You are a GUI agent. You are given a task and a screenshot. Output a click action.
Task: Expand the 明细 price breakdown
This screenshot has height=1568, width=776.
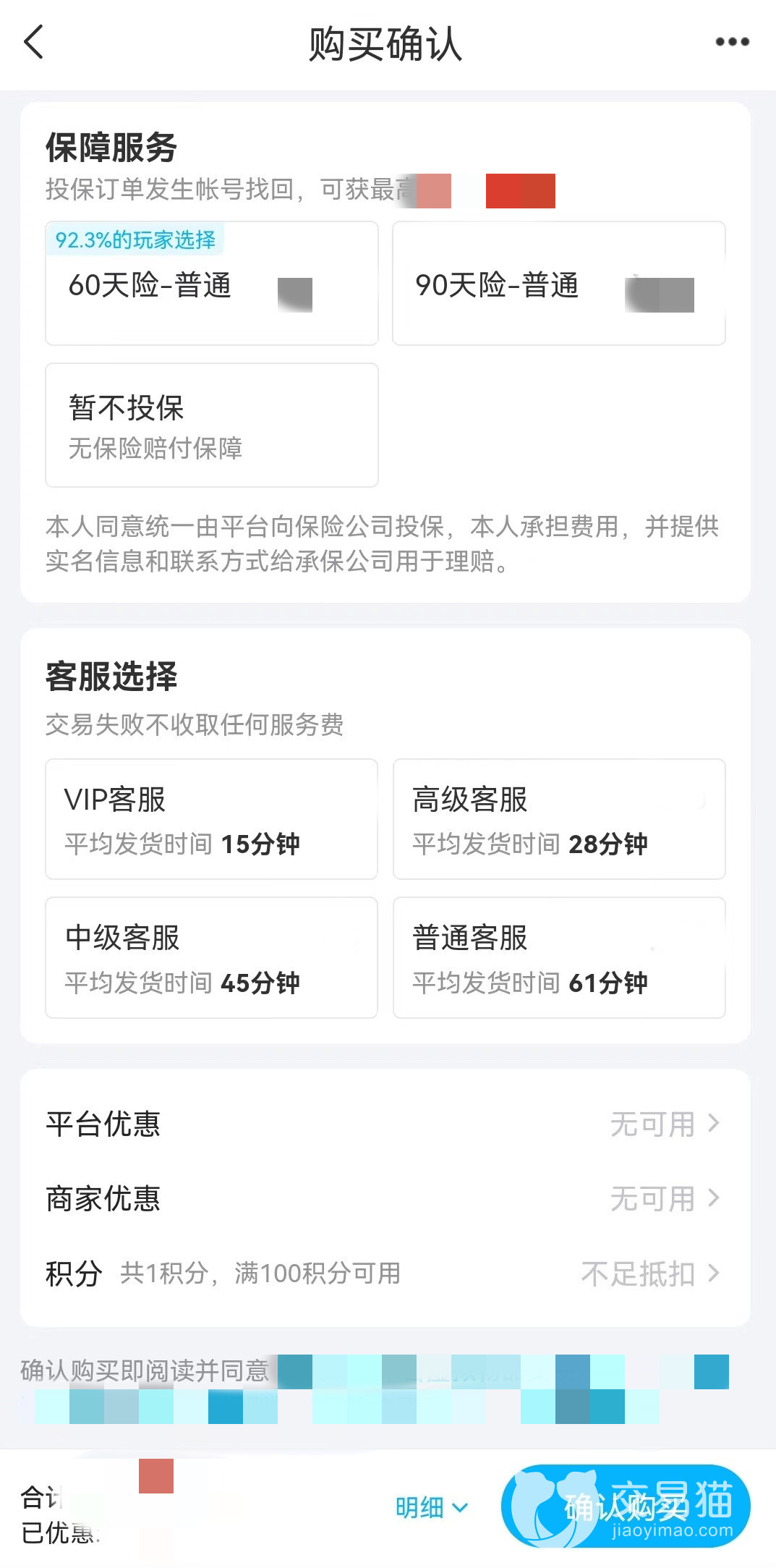tap(431, 1507)
